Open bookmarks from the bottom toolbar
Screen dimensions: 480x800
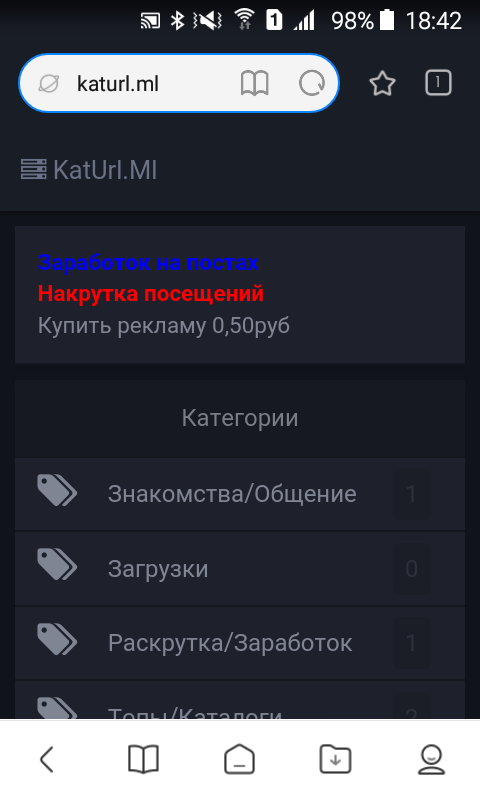[143, 759]
